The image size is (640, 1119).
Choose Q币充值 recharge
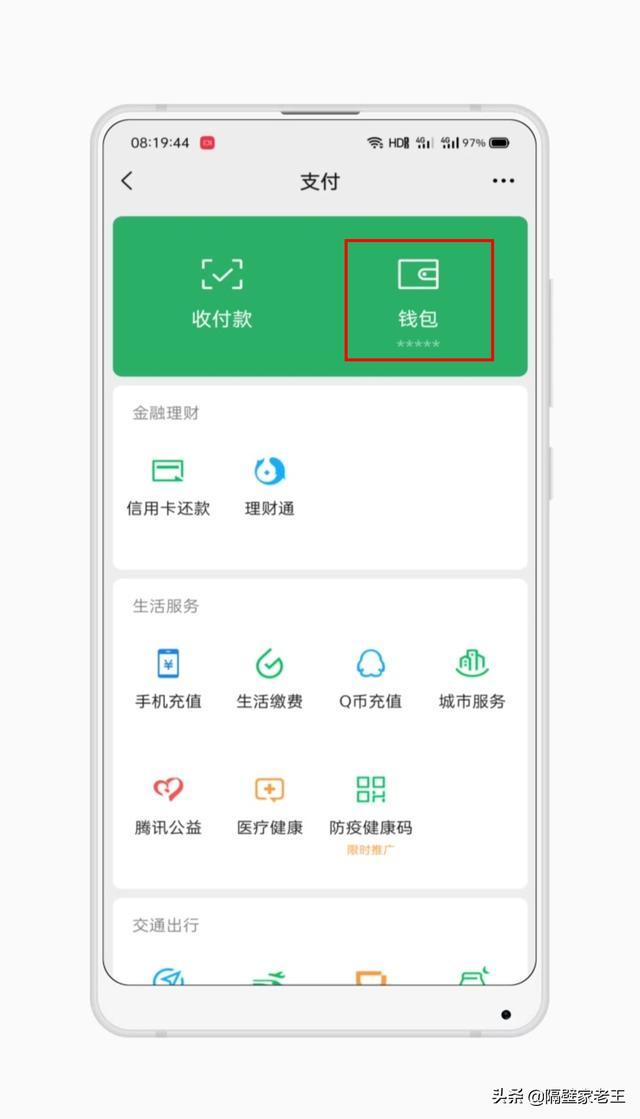click(x=370, y=679)
